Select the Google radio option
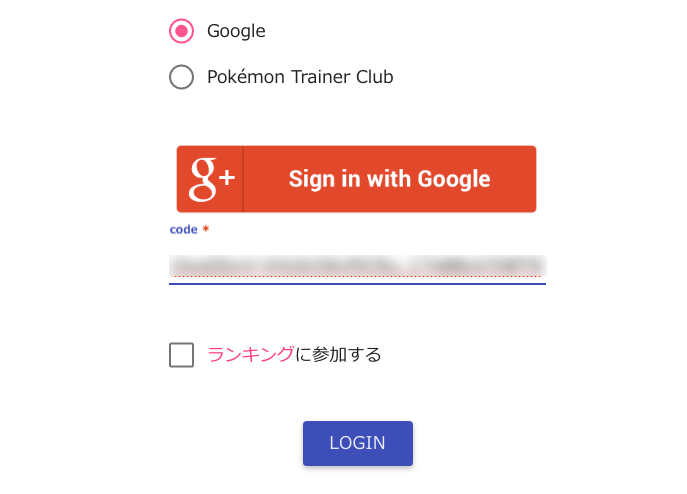The image size is (687, 494). [x=181, y=31]
